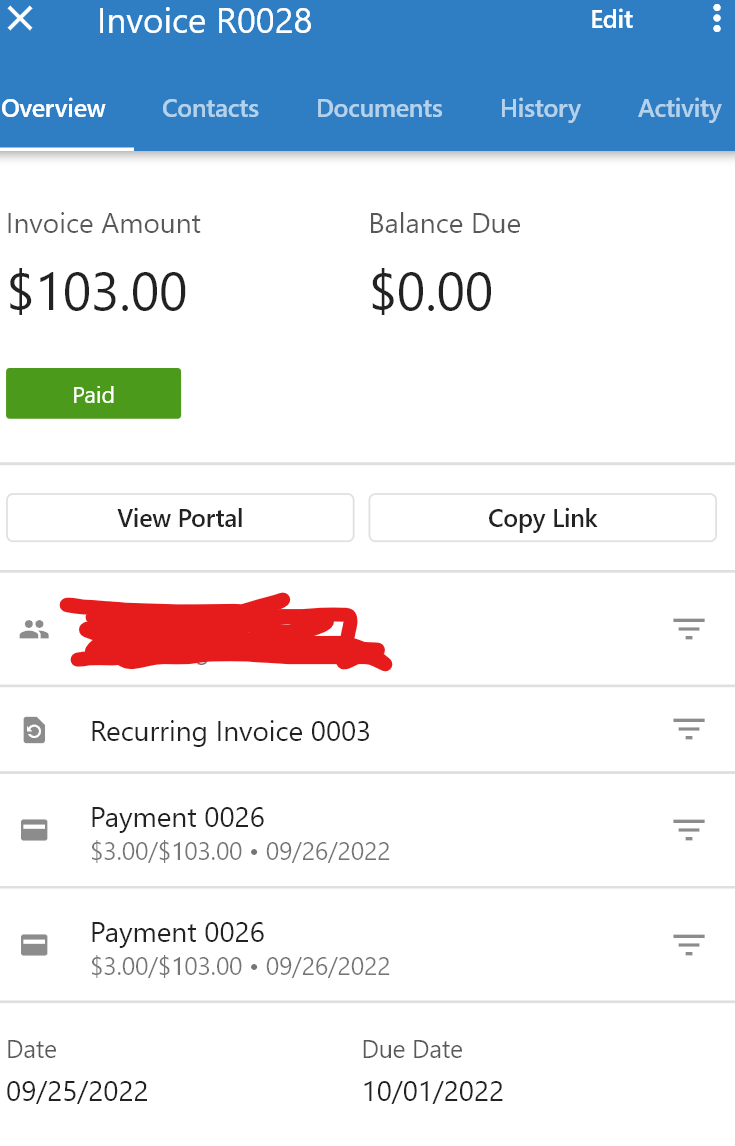This screenshot has height=1146, width=735.
Task: Click the contacts people icon
Action: tap(33, 628)
